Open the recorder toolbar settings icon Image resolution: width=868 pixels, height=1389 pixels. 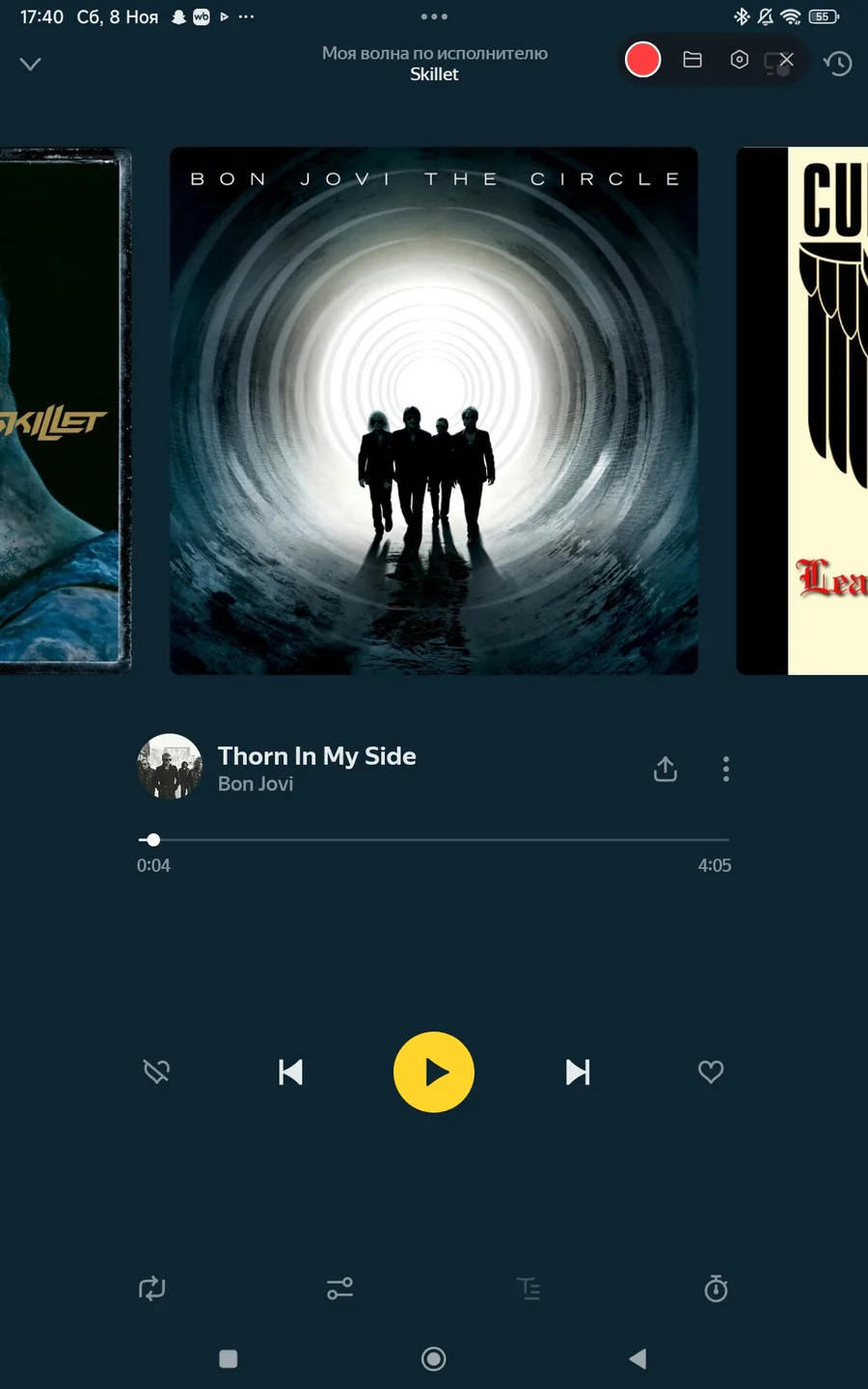pos(739,60)
